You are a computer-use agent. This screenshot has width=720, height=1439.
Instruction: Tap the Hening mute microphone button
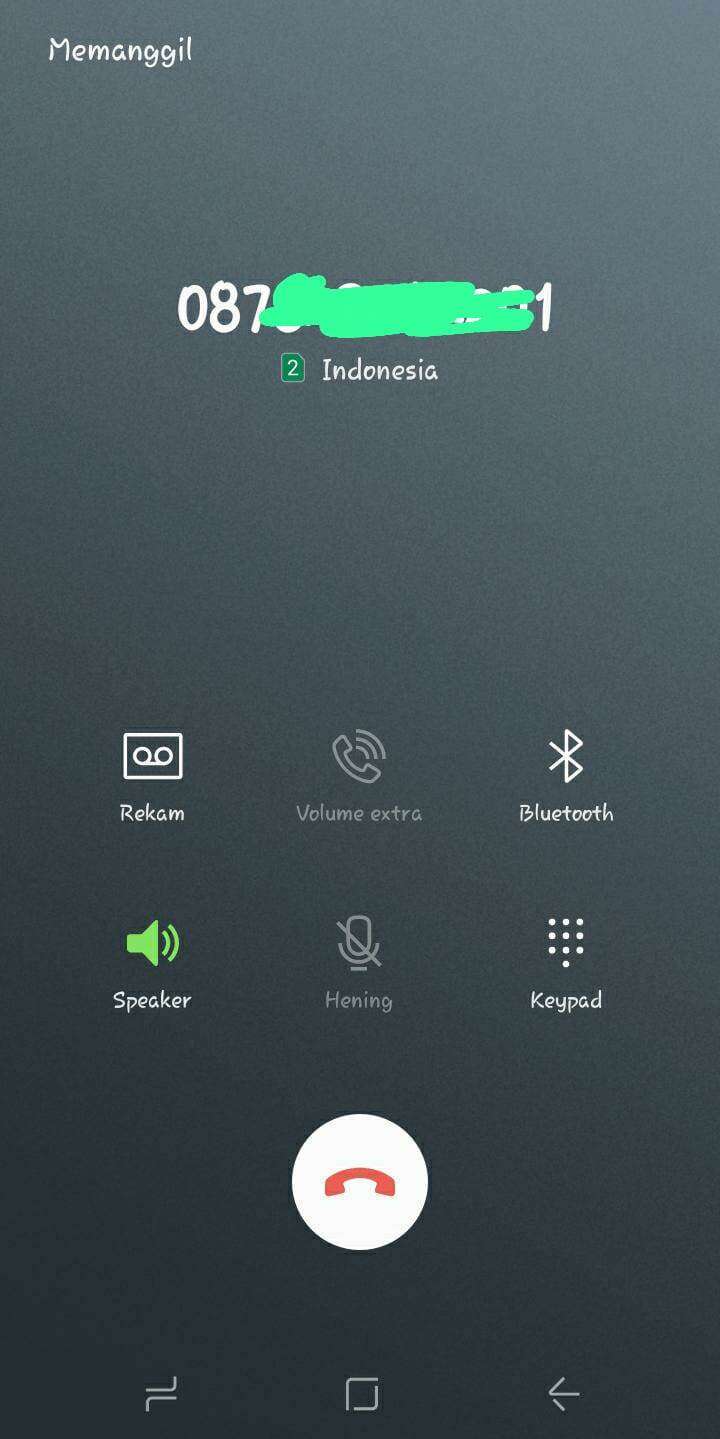point(359,963)
